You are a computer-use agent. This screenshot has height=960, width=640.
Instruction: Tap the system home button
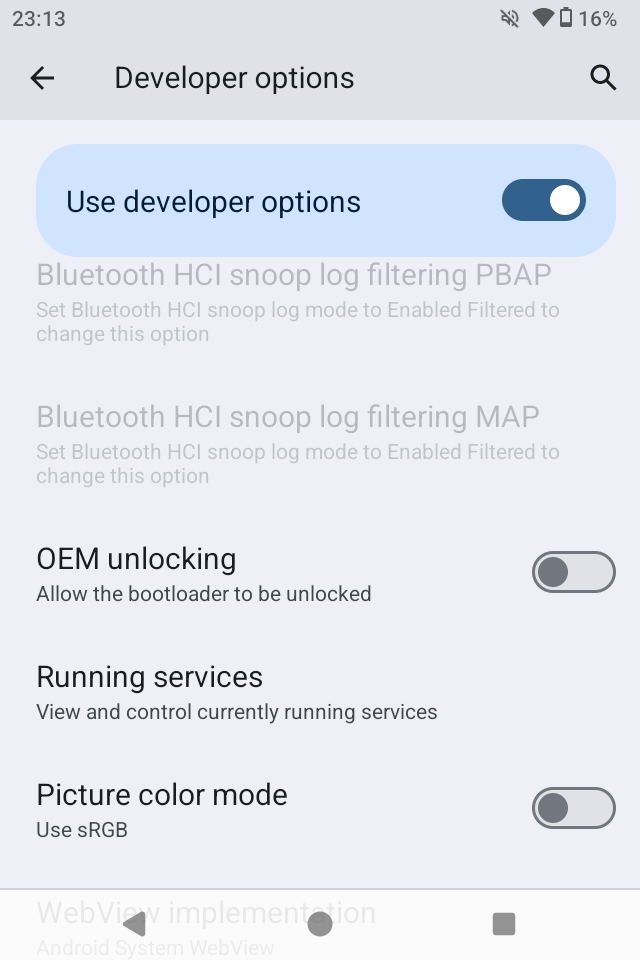[x=320, y=923]
